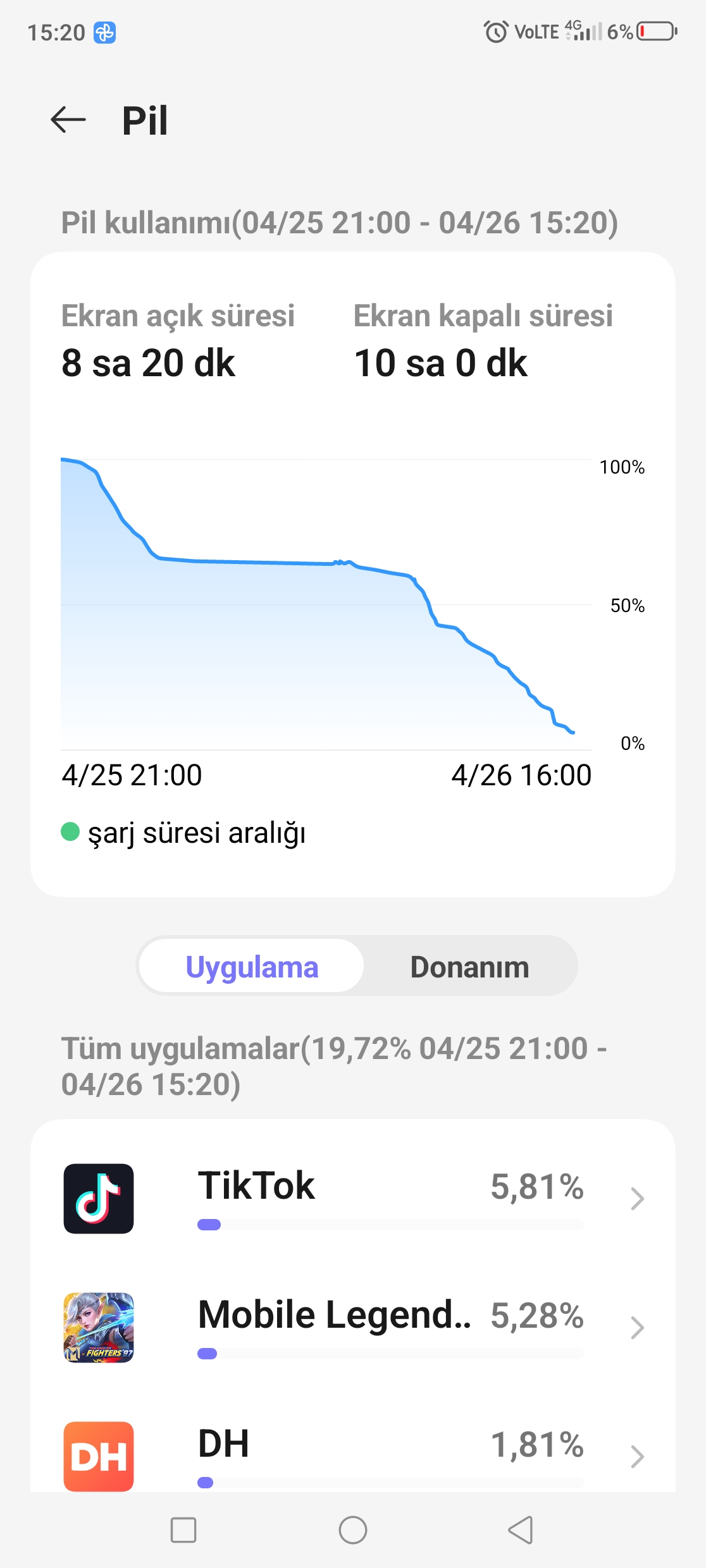Open Mobile Legends battery usage details
This screenshot has height=1568, width=706.
pyautogui.click(x=353, y=1327)
